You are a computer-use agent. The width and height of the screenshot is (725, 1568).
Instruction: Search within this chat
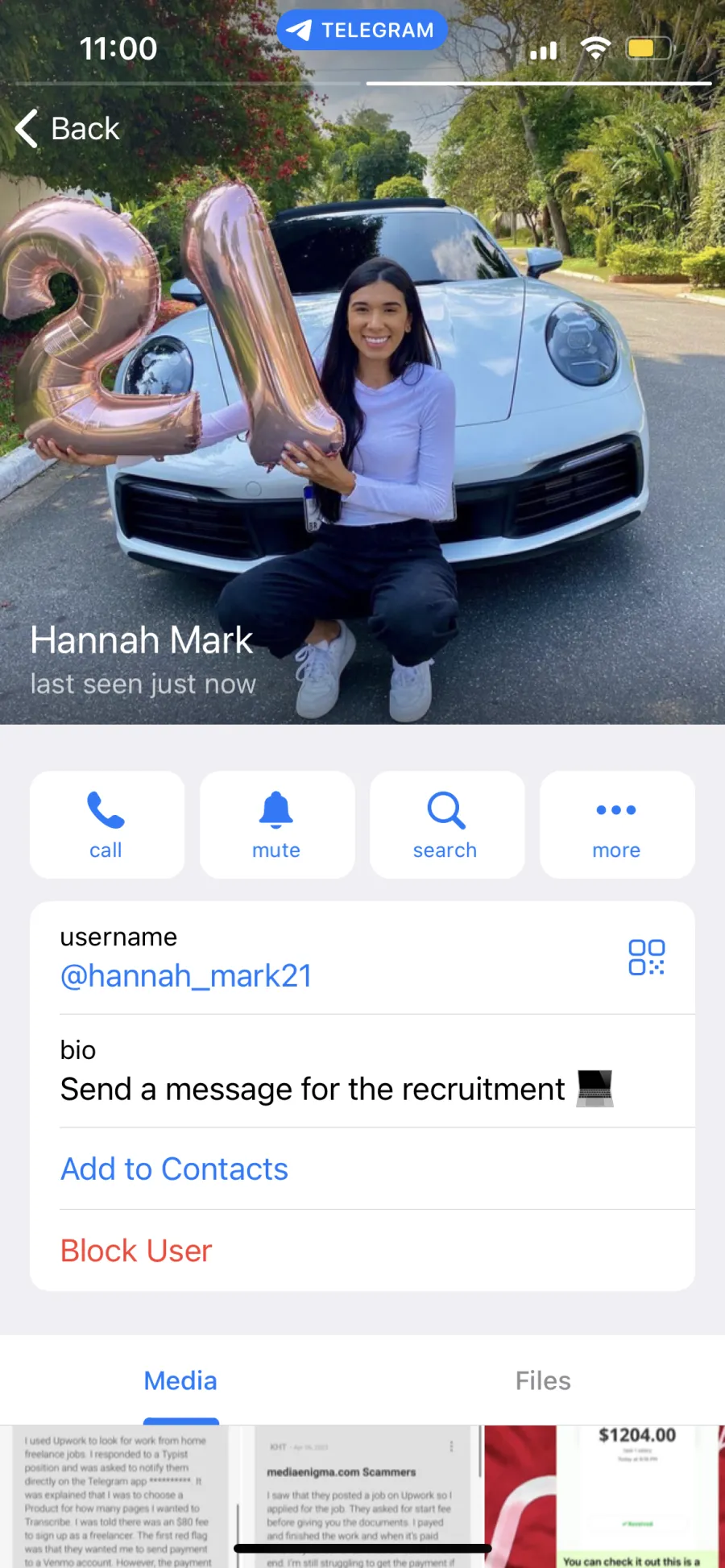[x=447, y=825]
